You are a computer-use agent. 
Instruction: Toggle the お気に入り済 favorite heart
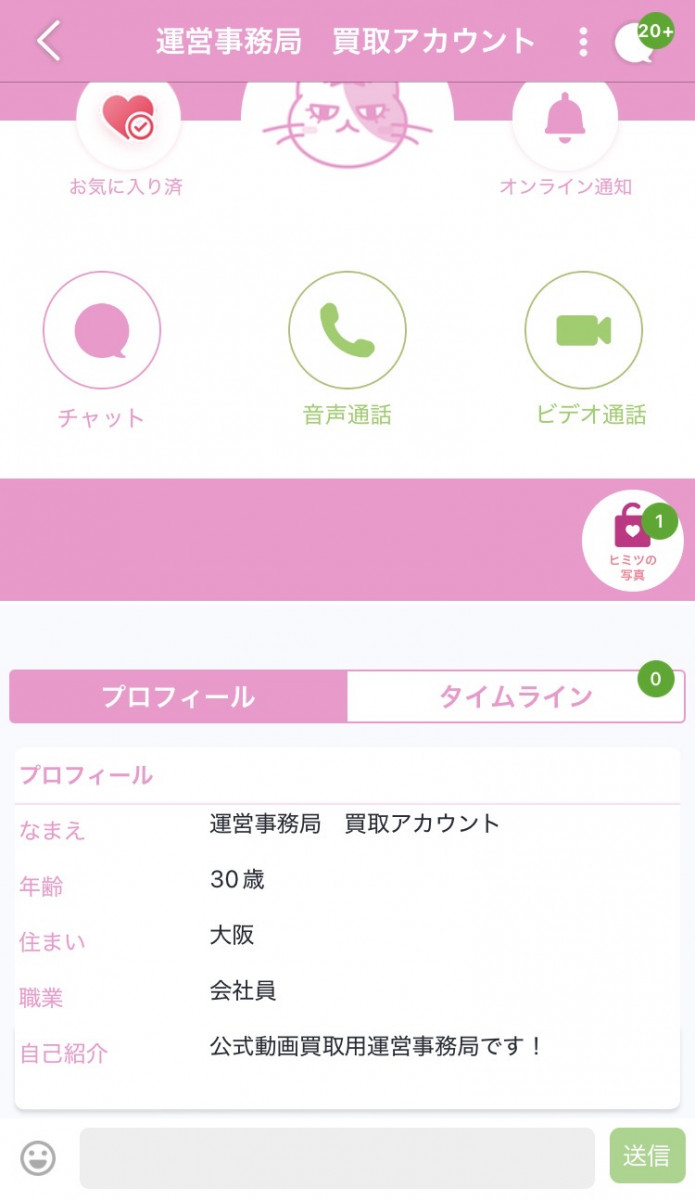(x=127, y=119)
